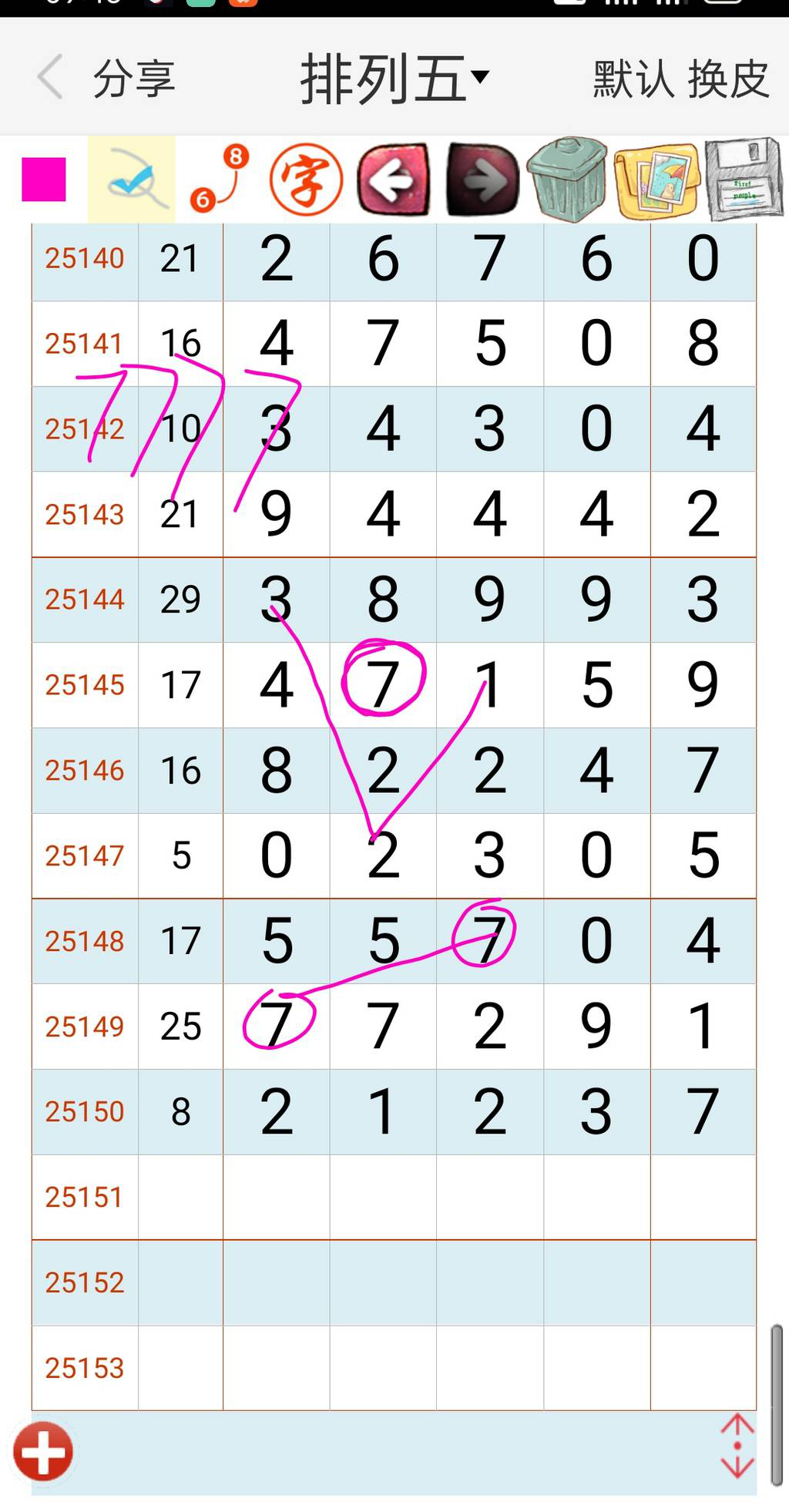The height and width of the screenshot is (1512, 789).
Task: Redo with the right arrow icon
Action: click(x=482, y=178)
